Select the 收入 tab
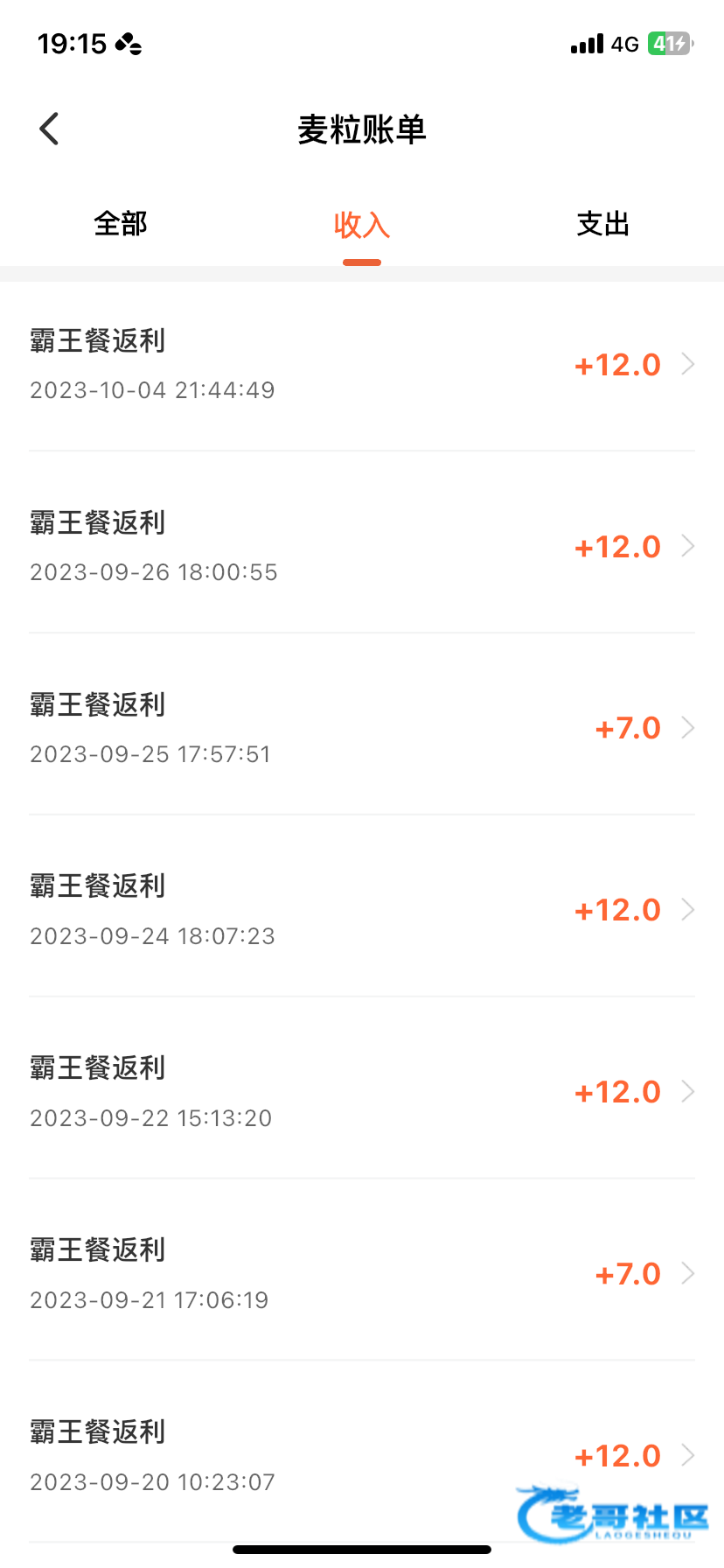The height and width of the screenshot is (1568, 724). [361, 225]
